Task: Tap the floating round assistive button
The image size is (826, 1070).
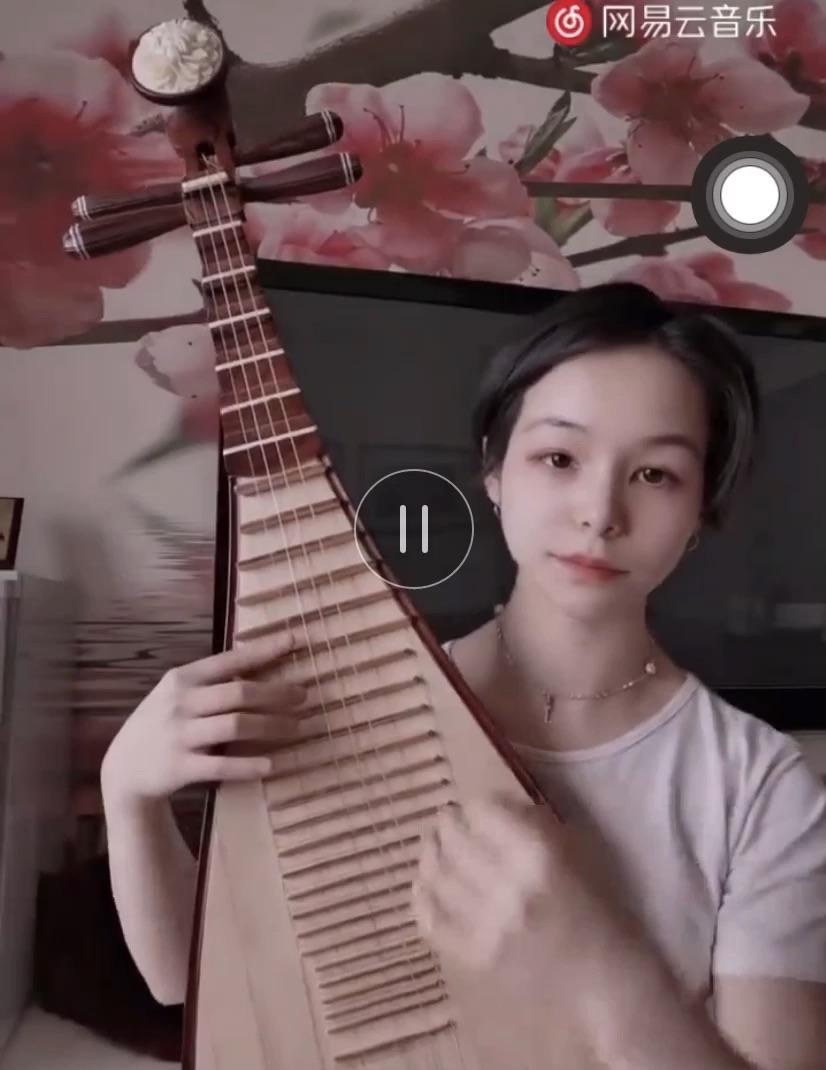Action: tap(750, 194)
